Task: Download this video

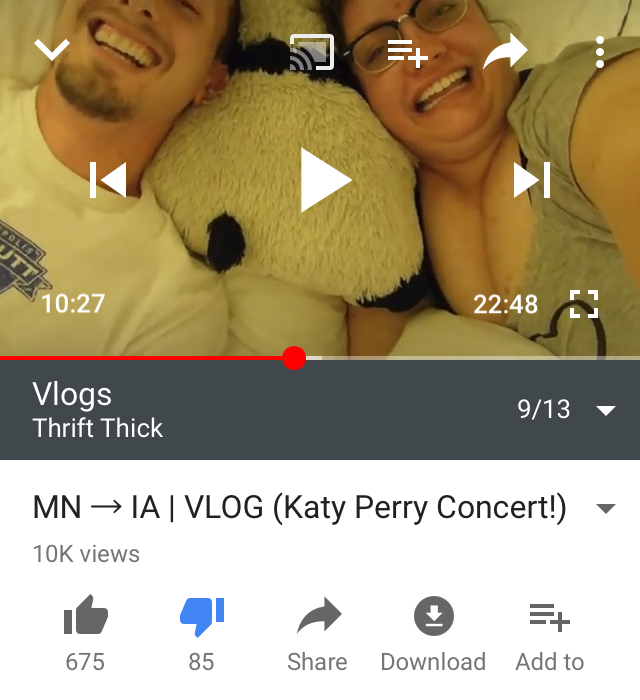Action: pos(433,632)
